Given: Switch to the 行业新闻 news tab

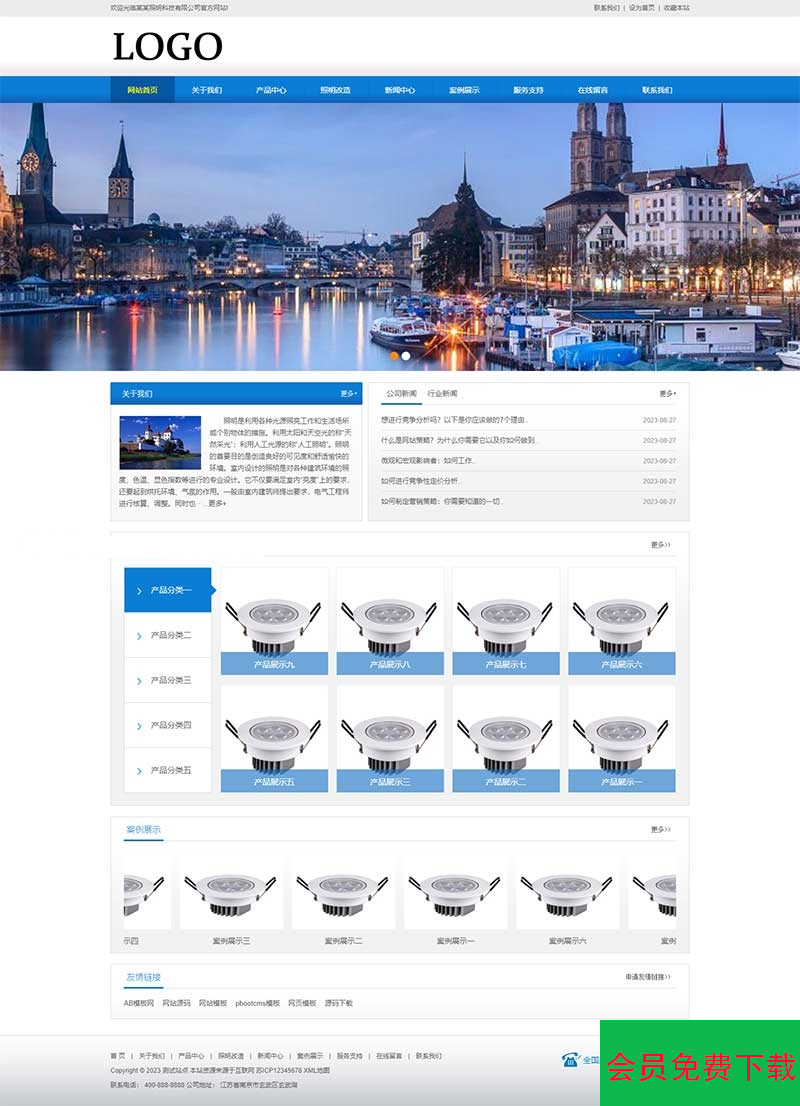Looking at the screenshot, I should (442, 394).
